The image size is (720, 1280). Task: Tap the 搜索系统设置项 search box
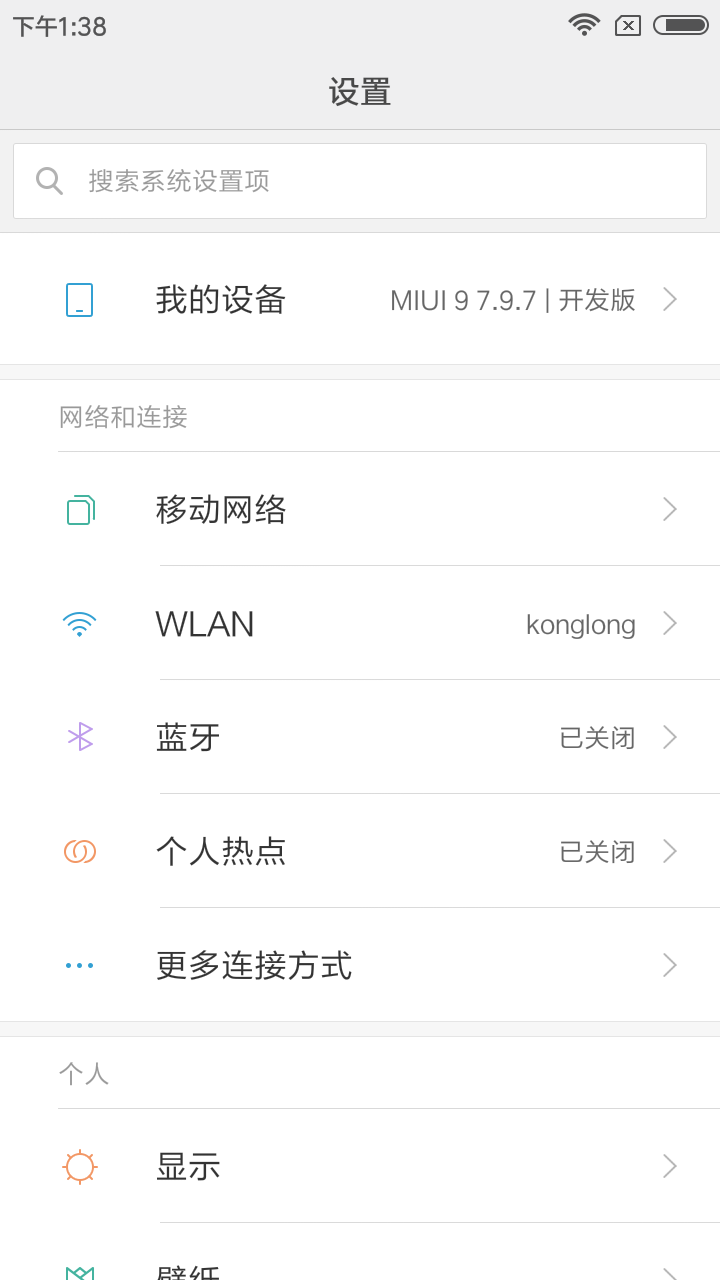pos(360,181)
